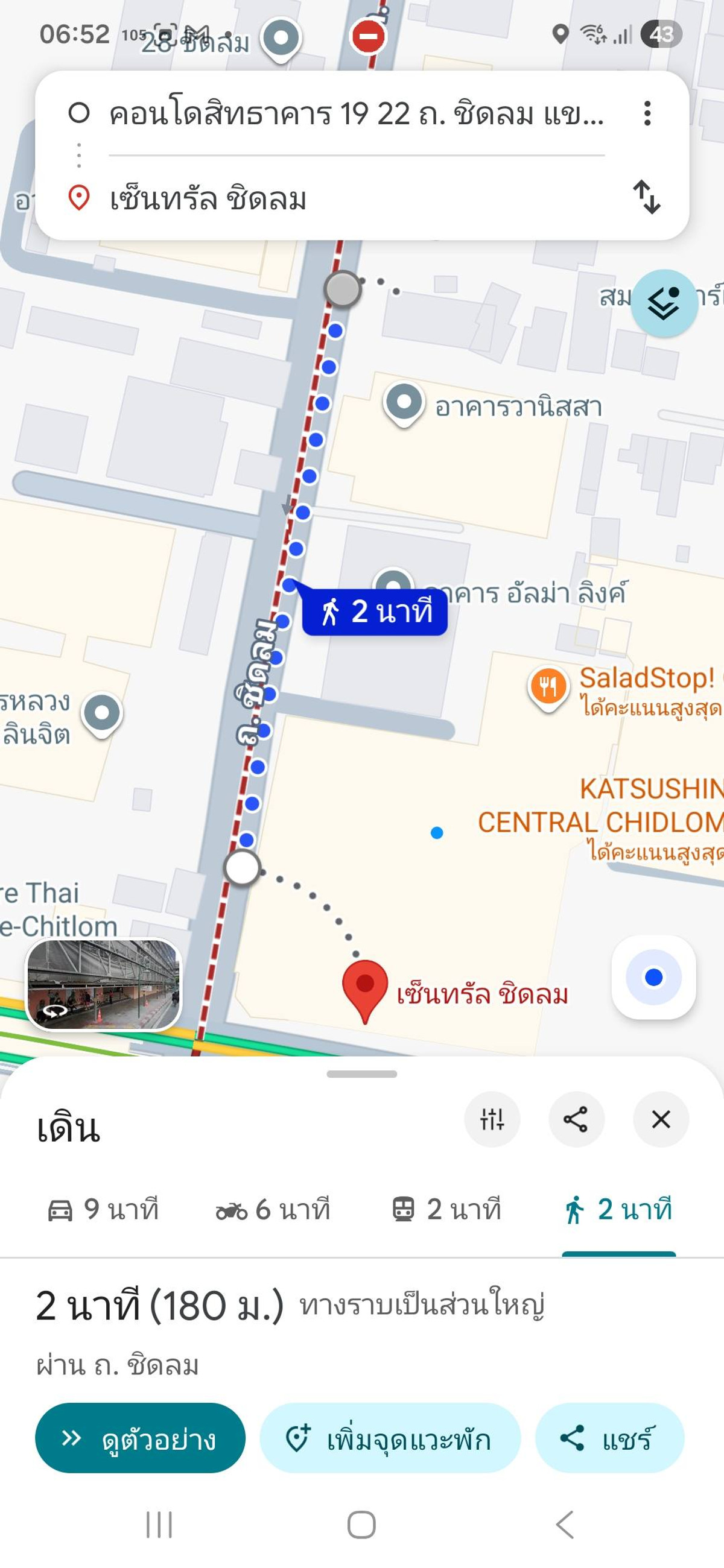This screenshot has width=724, height=1568.
Task: Expand the bottom sheet drag handle
Action: [361, 1073]
